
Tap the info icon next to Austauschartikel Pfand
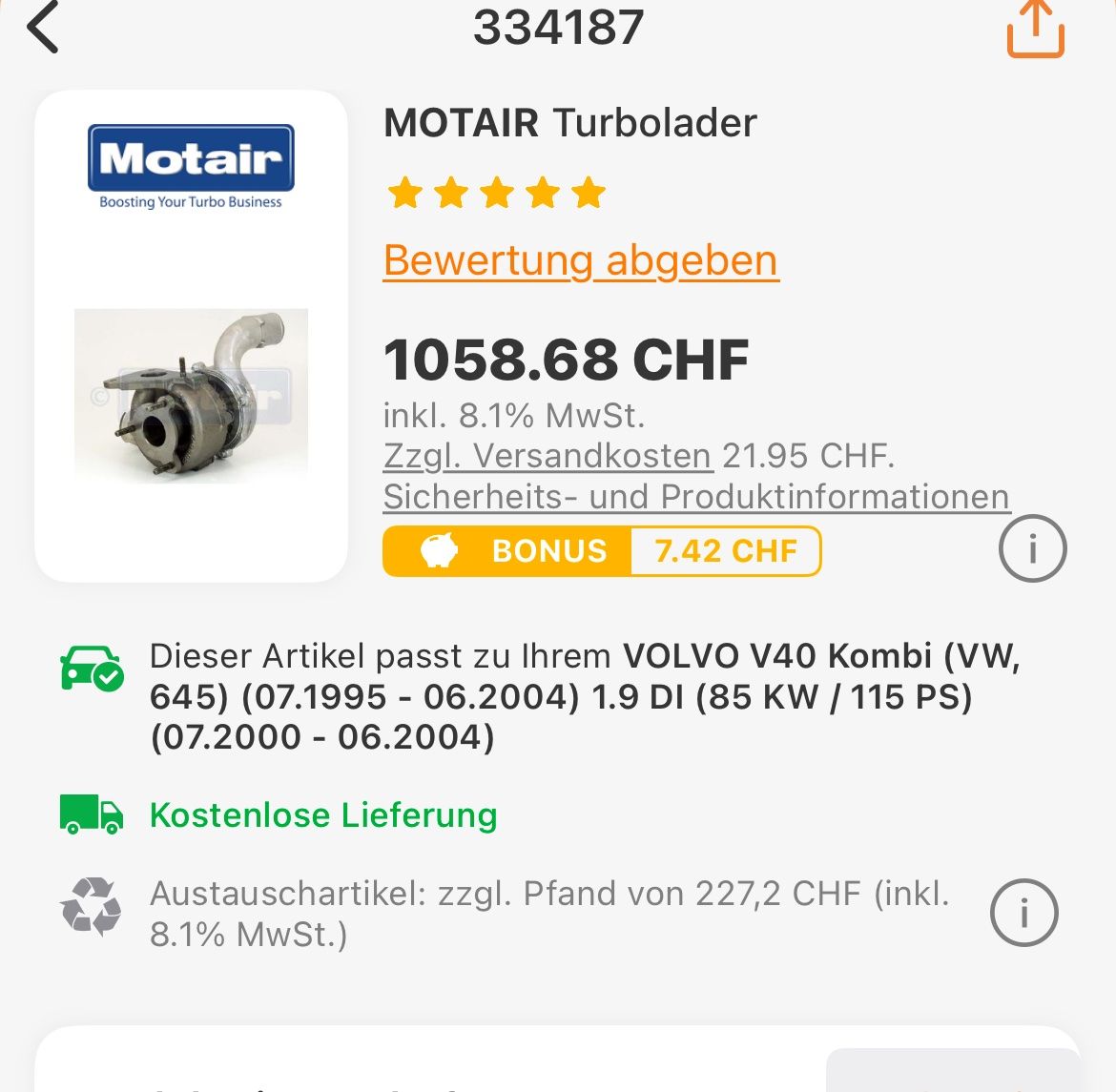[x=1023, y=913]
